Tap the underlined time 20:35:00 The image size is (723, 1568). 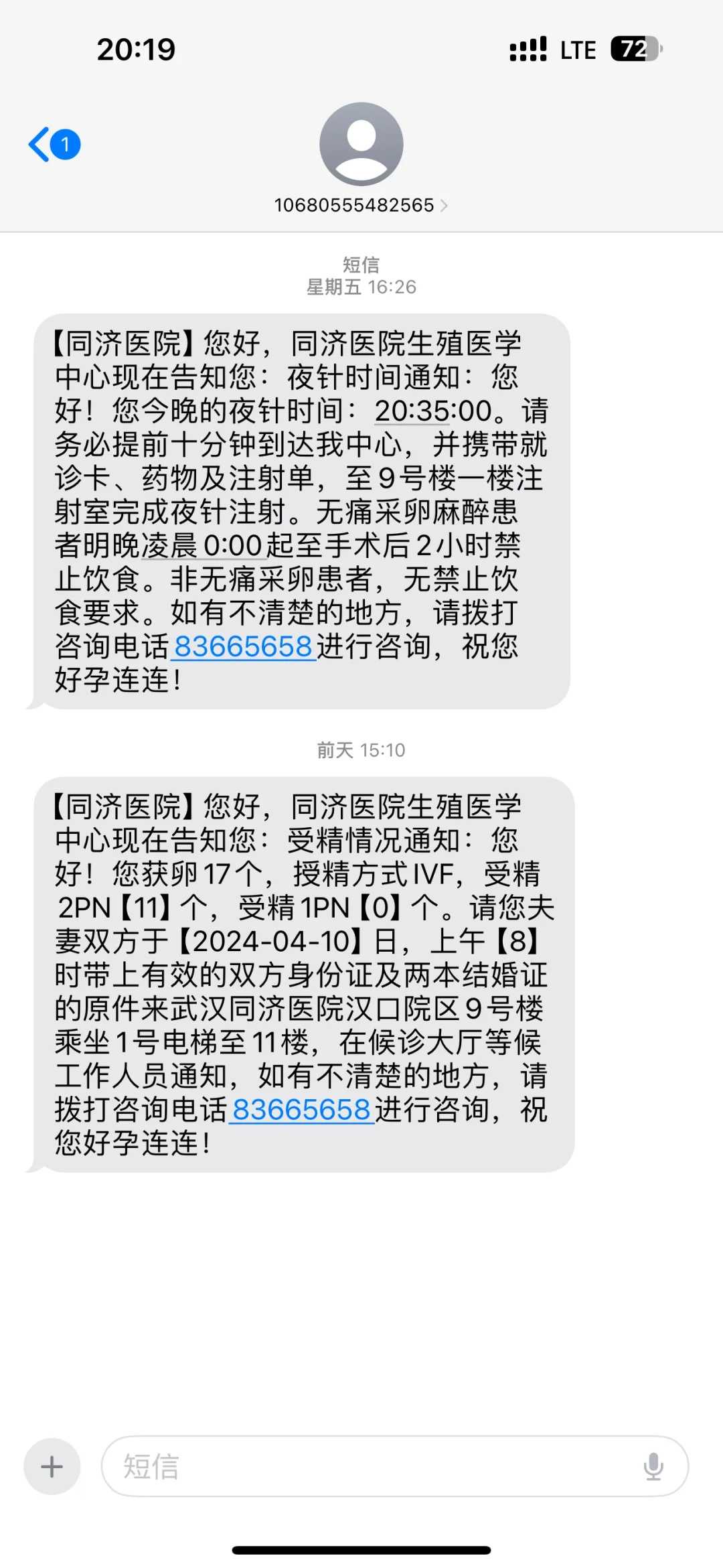[412, 413]
